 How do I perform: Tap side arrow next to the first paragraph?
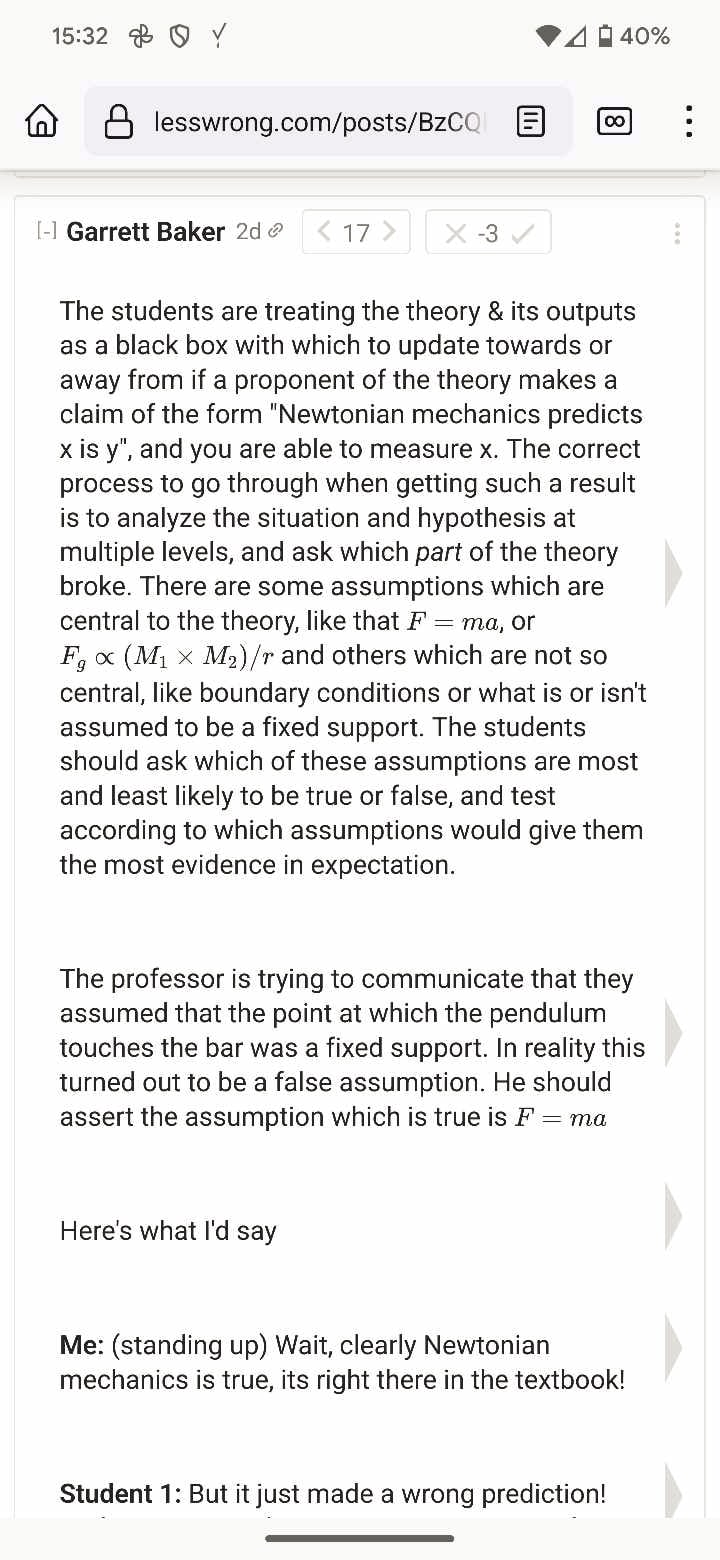pos(673,574)
